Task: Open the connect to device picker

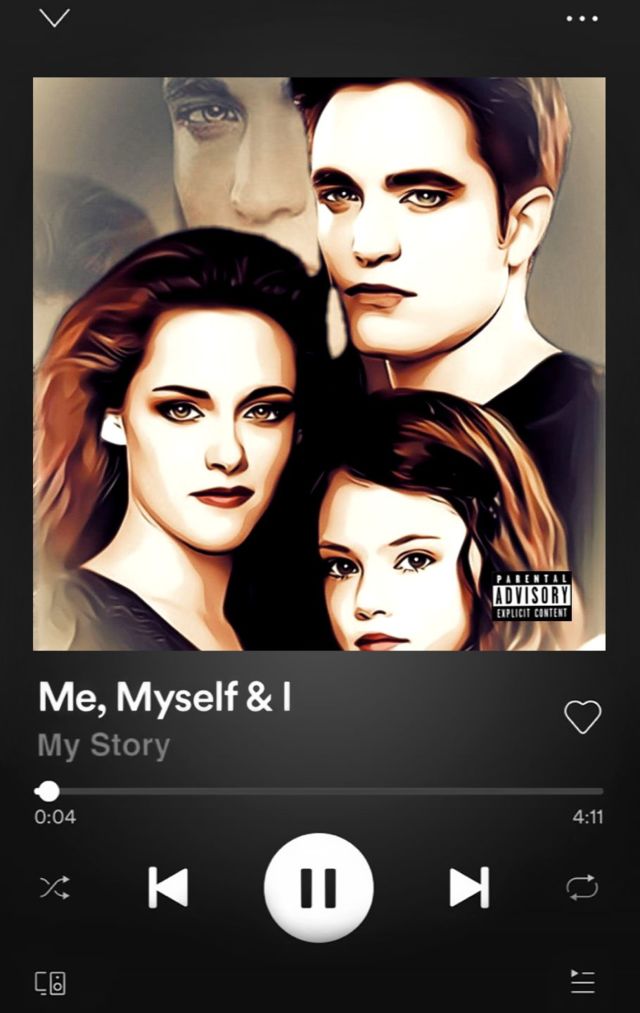Action: point(51,982)
